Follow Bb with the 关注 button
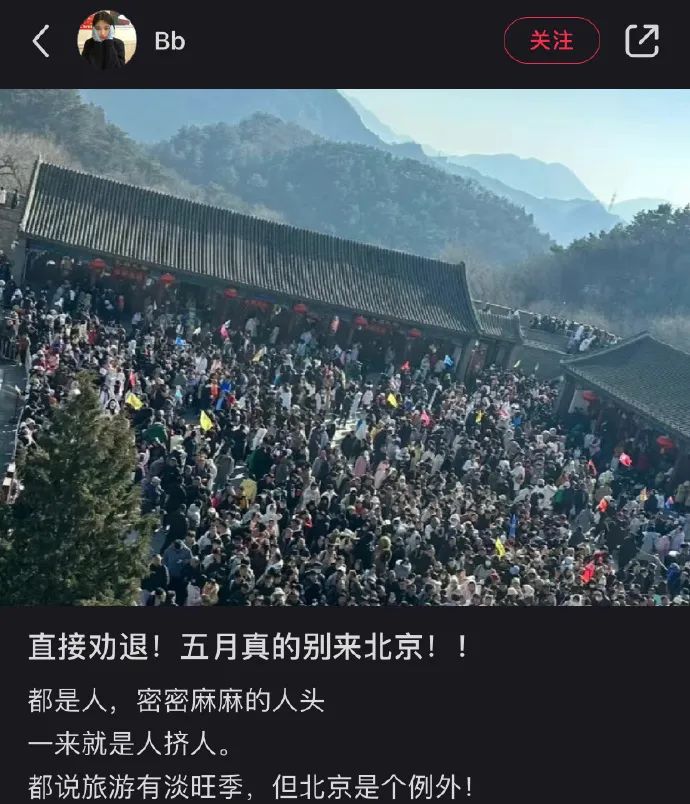 click(551, 41)
